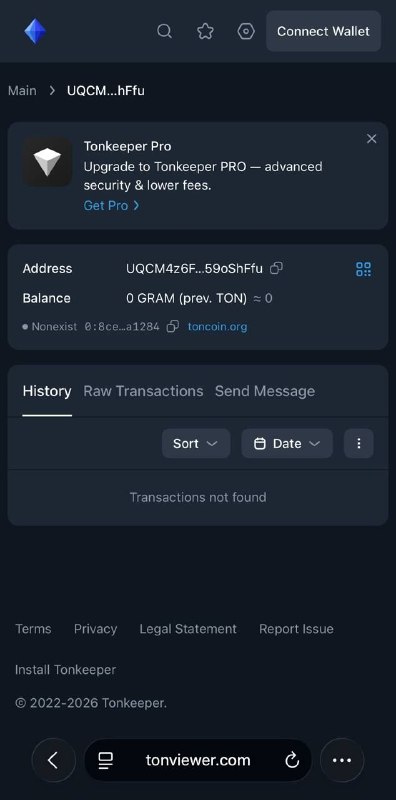Screen dimensions: 396x800
Task: Open the settings hexagon icon
Action: (x=246, y=31)
